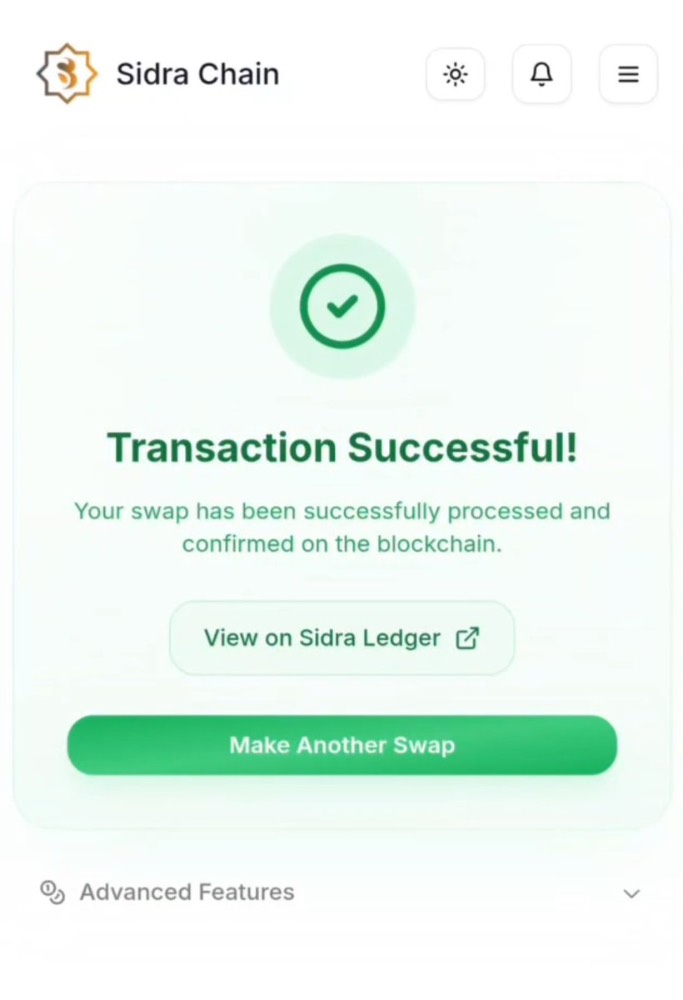The image size is (683, 1000).
Task: Open the hamburger menu
Action: point(628,74)
